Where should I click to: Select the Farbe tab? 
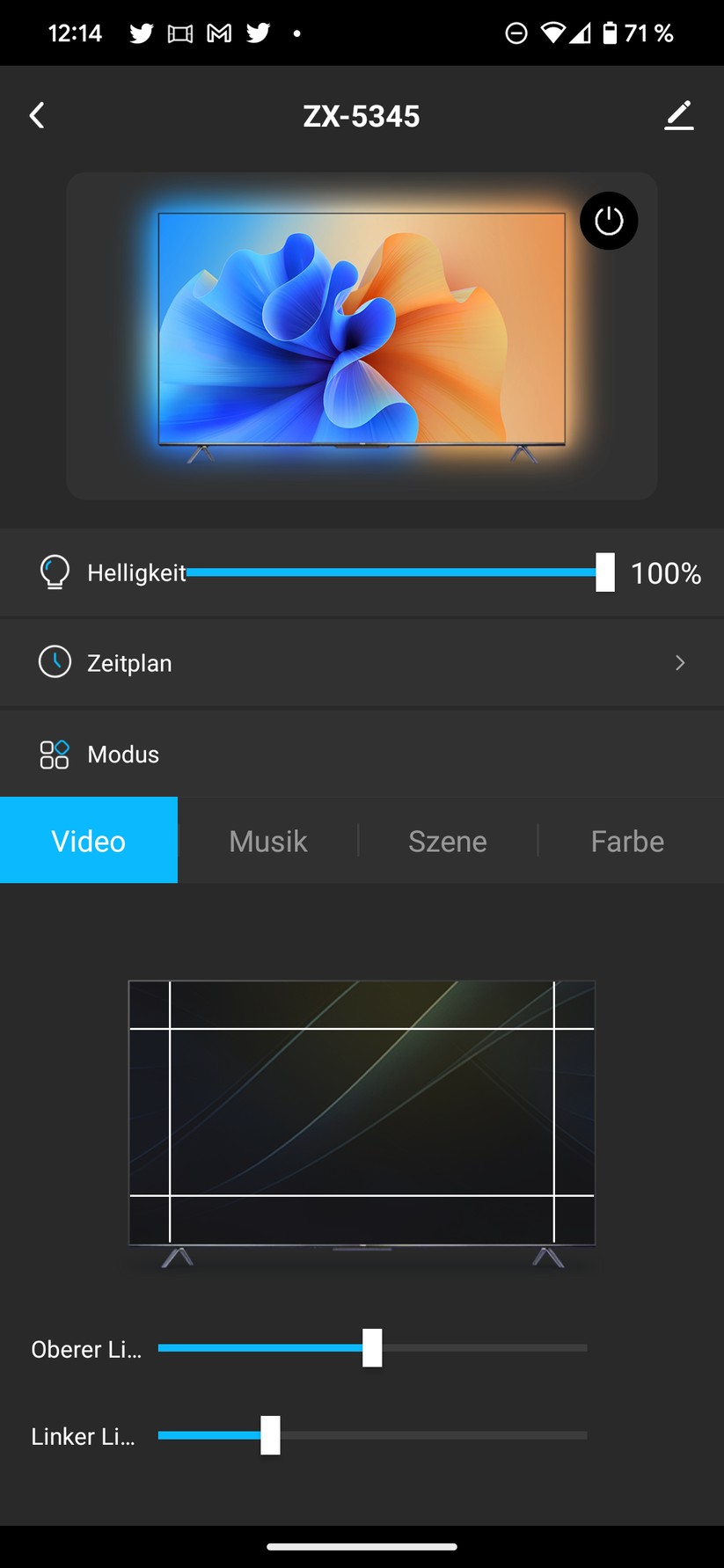(627, 841)
